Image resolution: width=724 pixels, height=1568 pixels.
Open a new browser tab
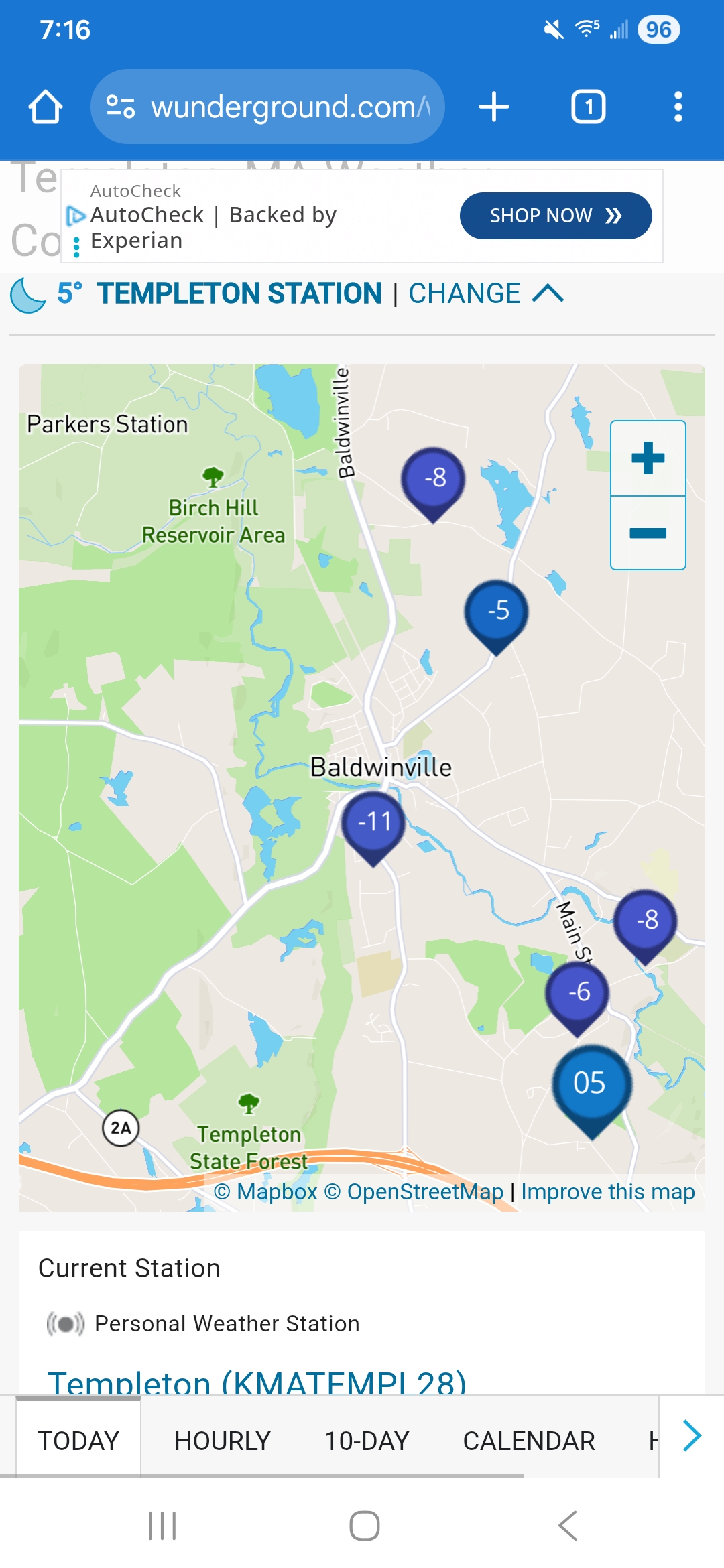tap(494, 107)
